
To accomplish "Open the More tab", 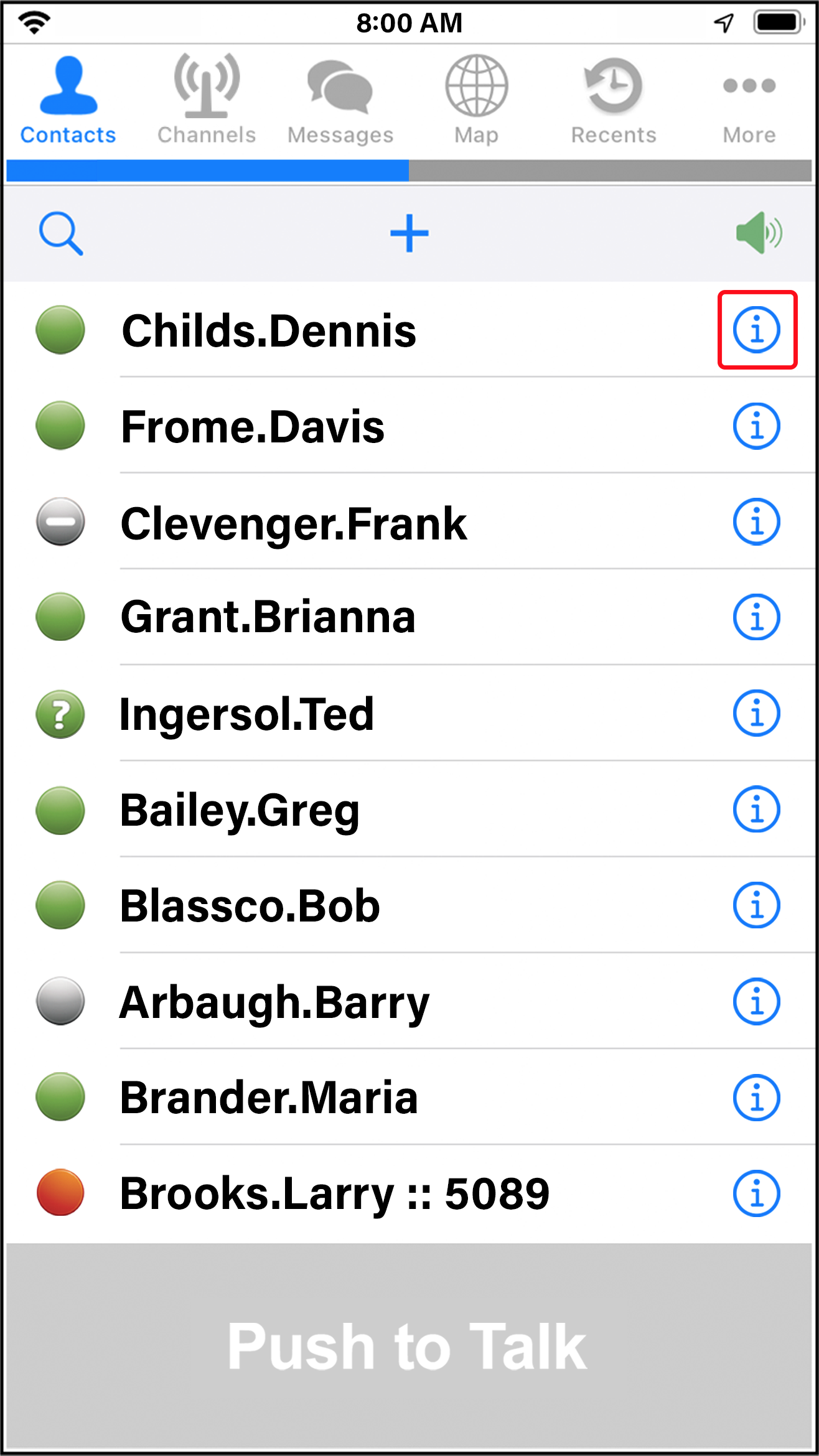I will pos(749,100).
